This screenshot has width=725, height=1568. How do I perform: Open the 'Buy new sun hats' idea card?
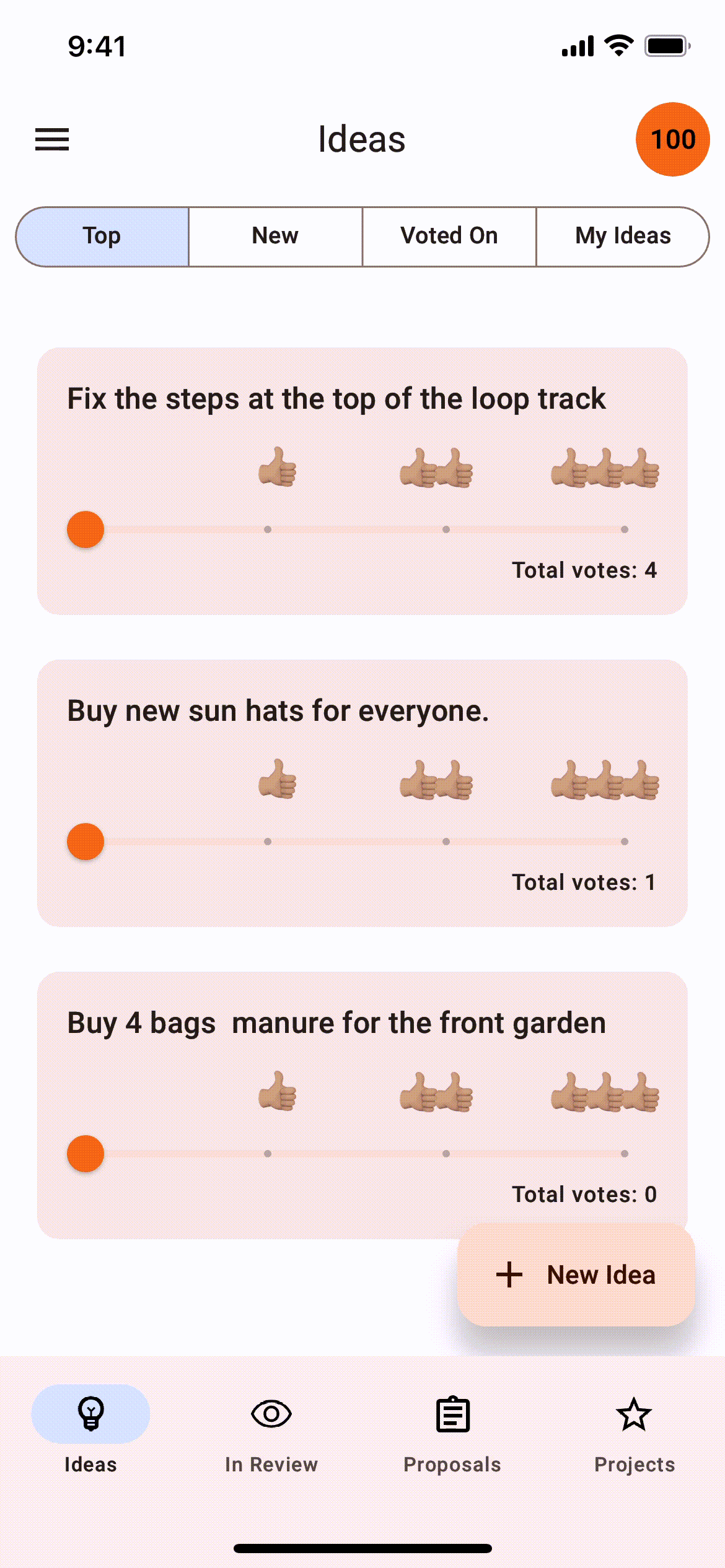[278, 711]
